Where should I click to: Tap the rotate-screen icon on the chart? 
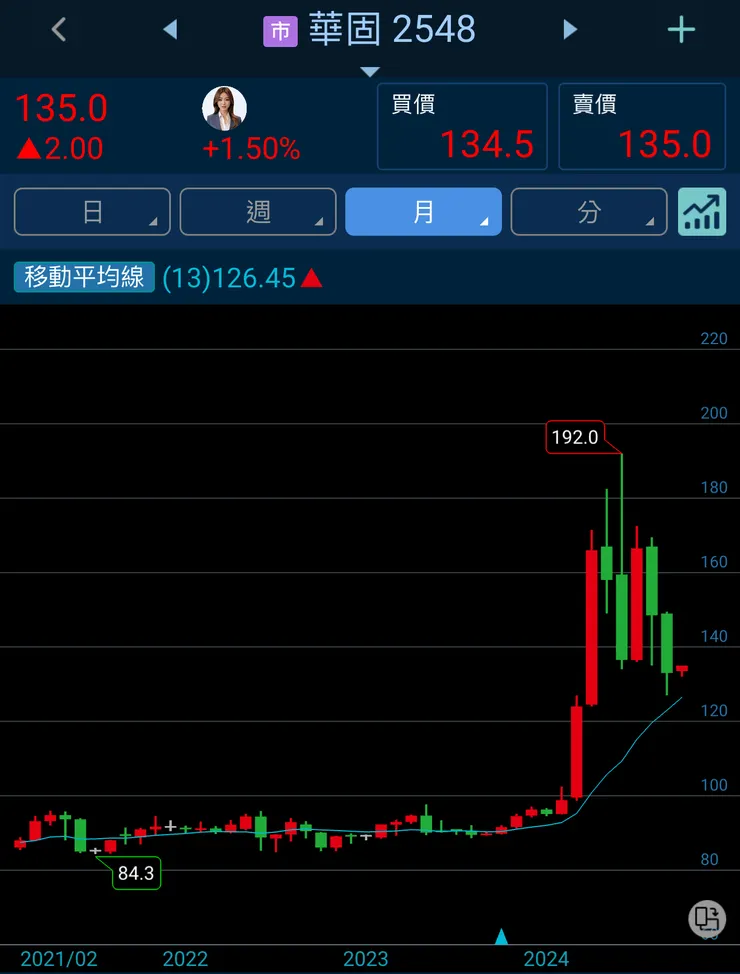(x=706, y=917)
